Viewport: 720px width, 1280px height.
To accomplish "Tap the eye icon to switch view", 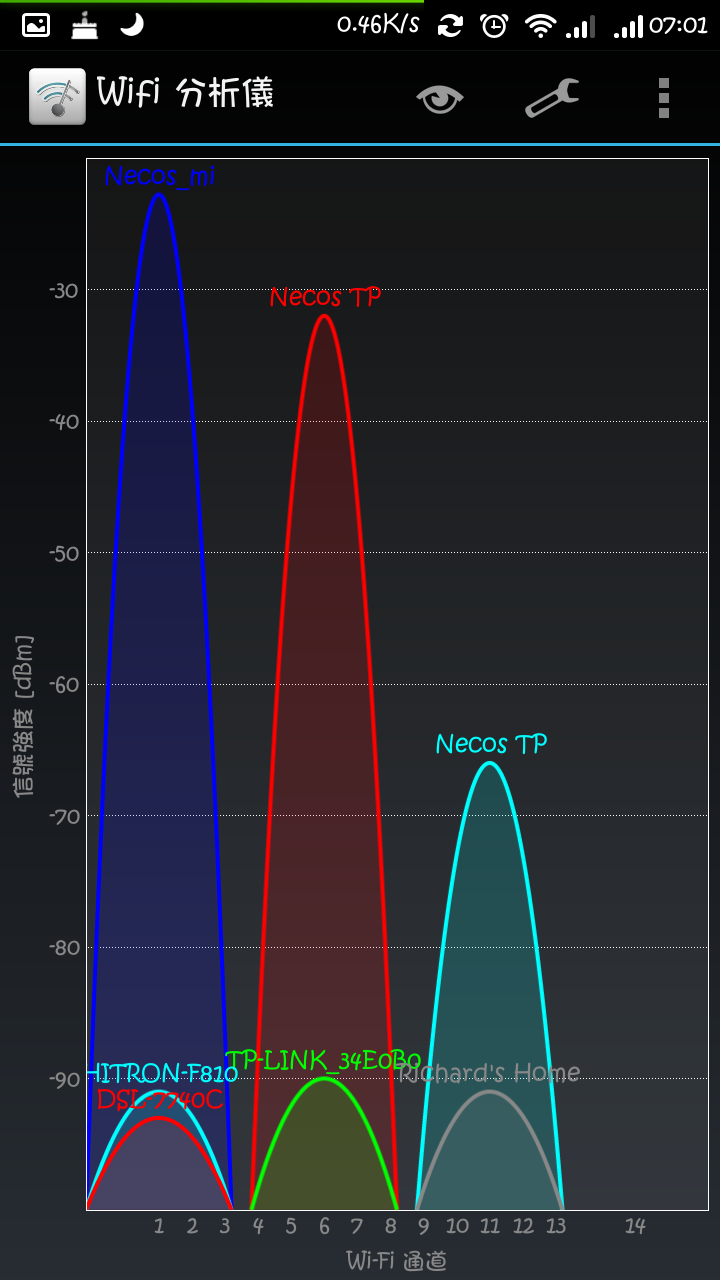I will coord(440,98).
